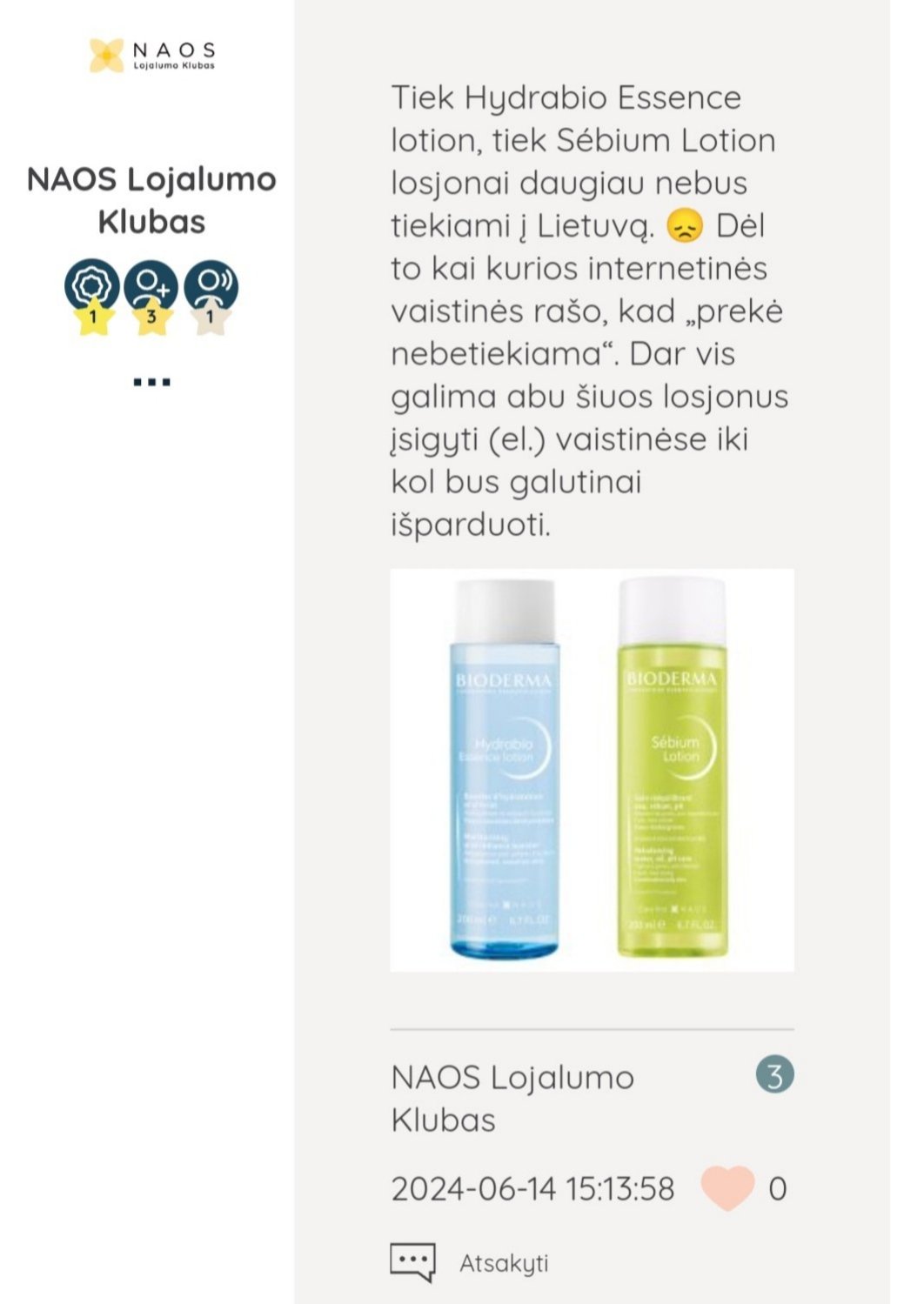Open the Bioderma lotions image
Screen dimensions: 924x1304
[x=592, y=770]
